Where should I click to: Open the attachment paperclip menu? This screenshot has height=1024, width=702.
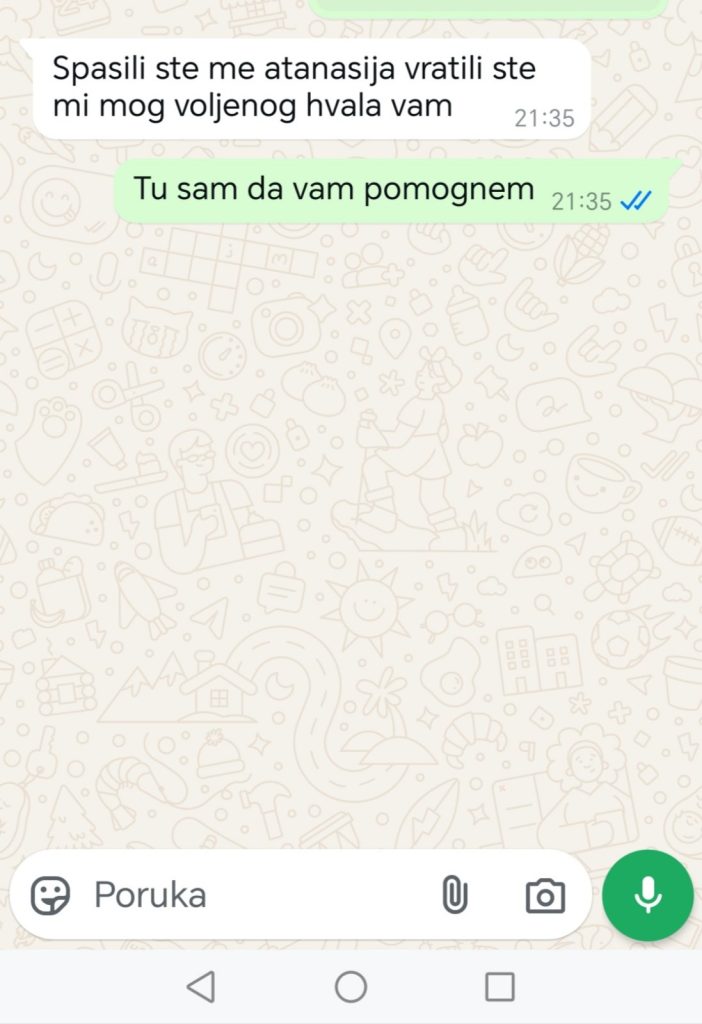tap(455, 895)
